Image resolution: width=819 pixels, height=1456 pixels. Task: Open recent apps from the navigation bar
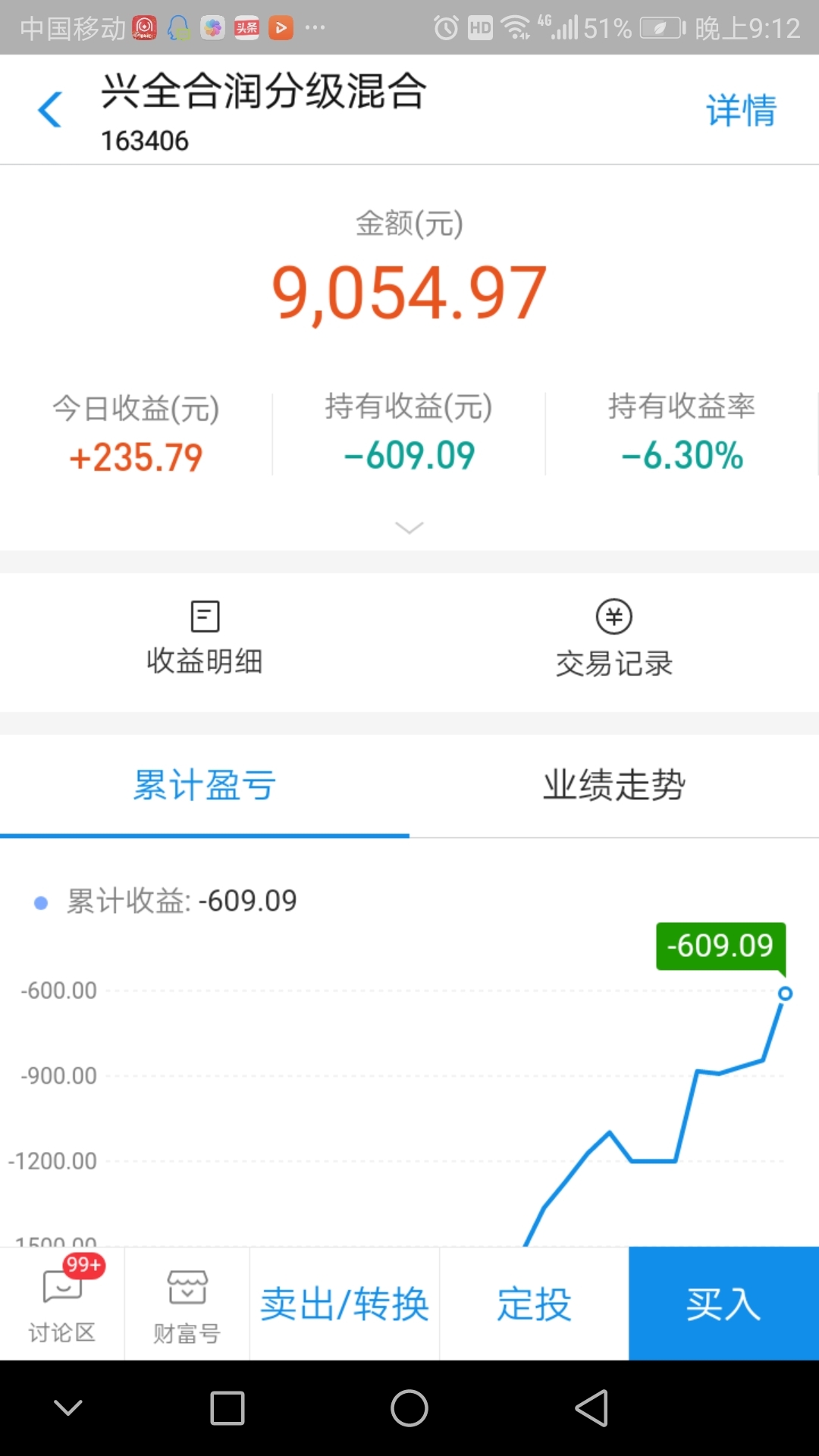coord(227,1408)
